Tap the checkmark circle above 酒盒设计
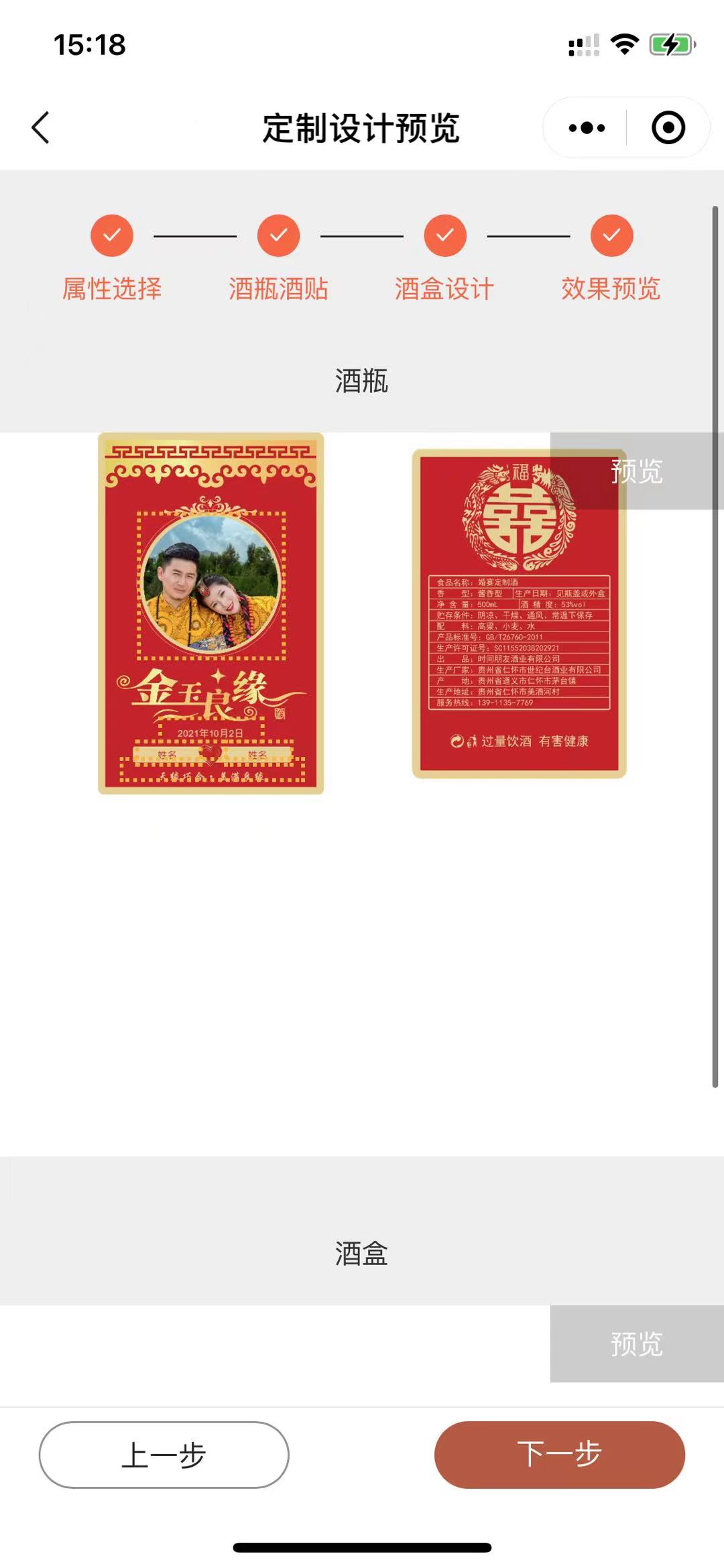The image size is (724, 1568). [444, 235]
